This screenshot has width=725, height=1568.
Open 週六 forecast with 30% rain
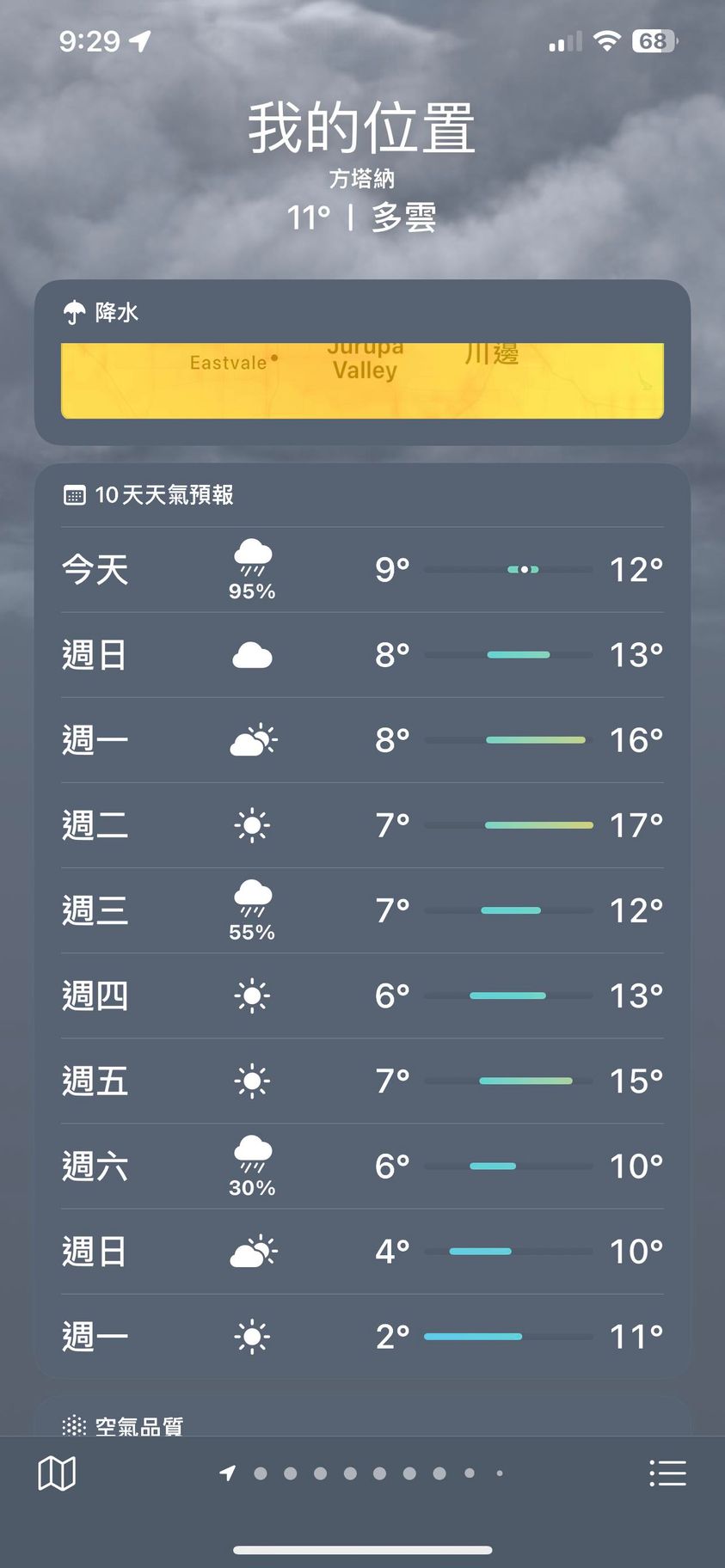pyautogui.click(x=362, y=1166)
